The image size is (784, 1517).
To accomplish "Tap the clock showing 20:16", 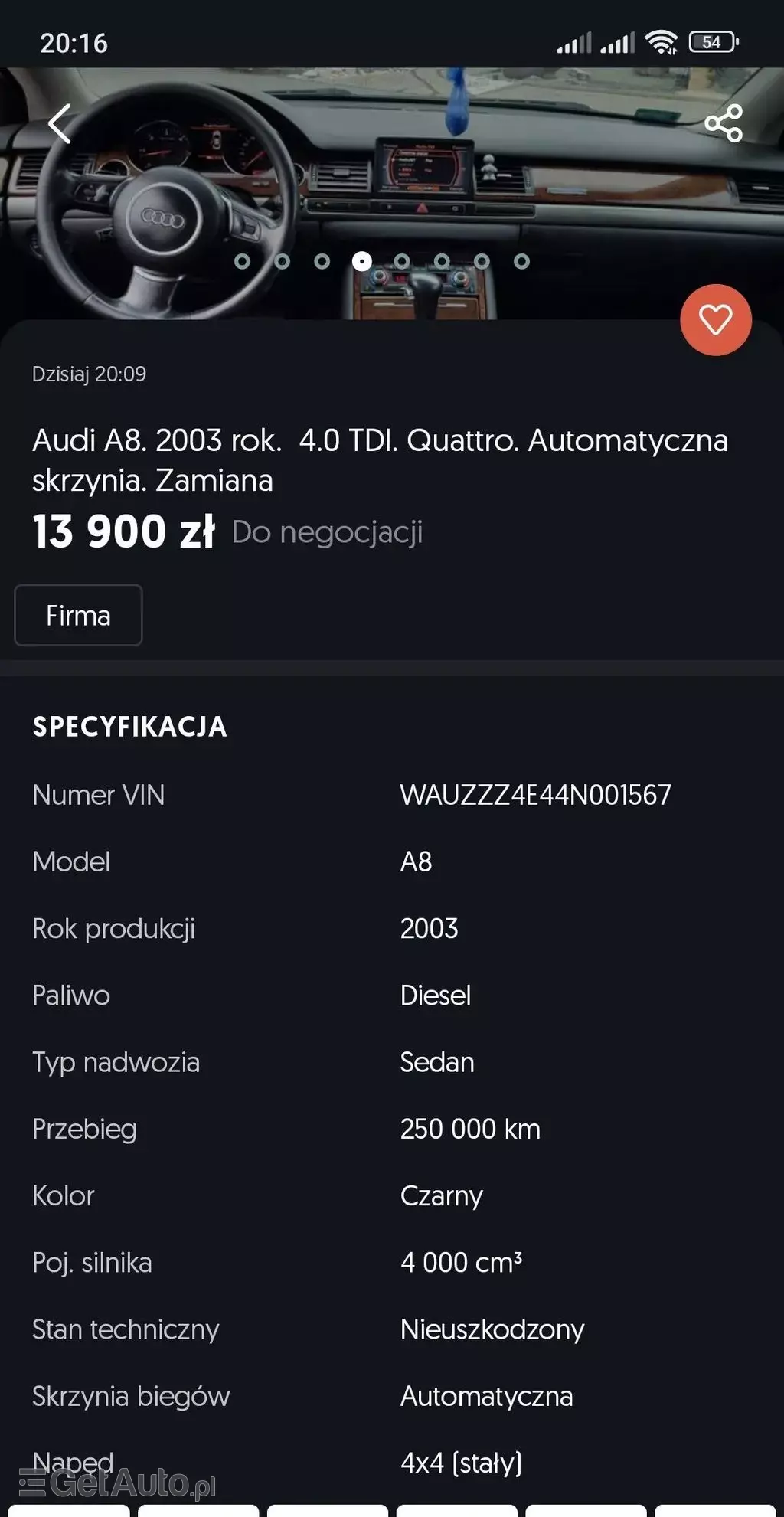I will click(73, 43).
